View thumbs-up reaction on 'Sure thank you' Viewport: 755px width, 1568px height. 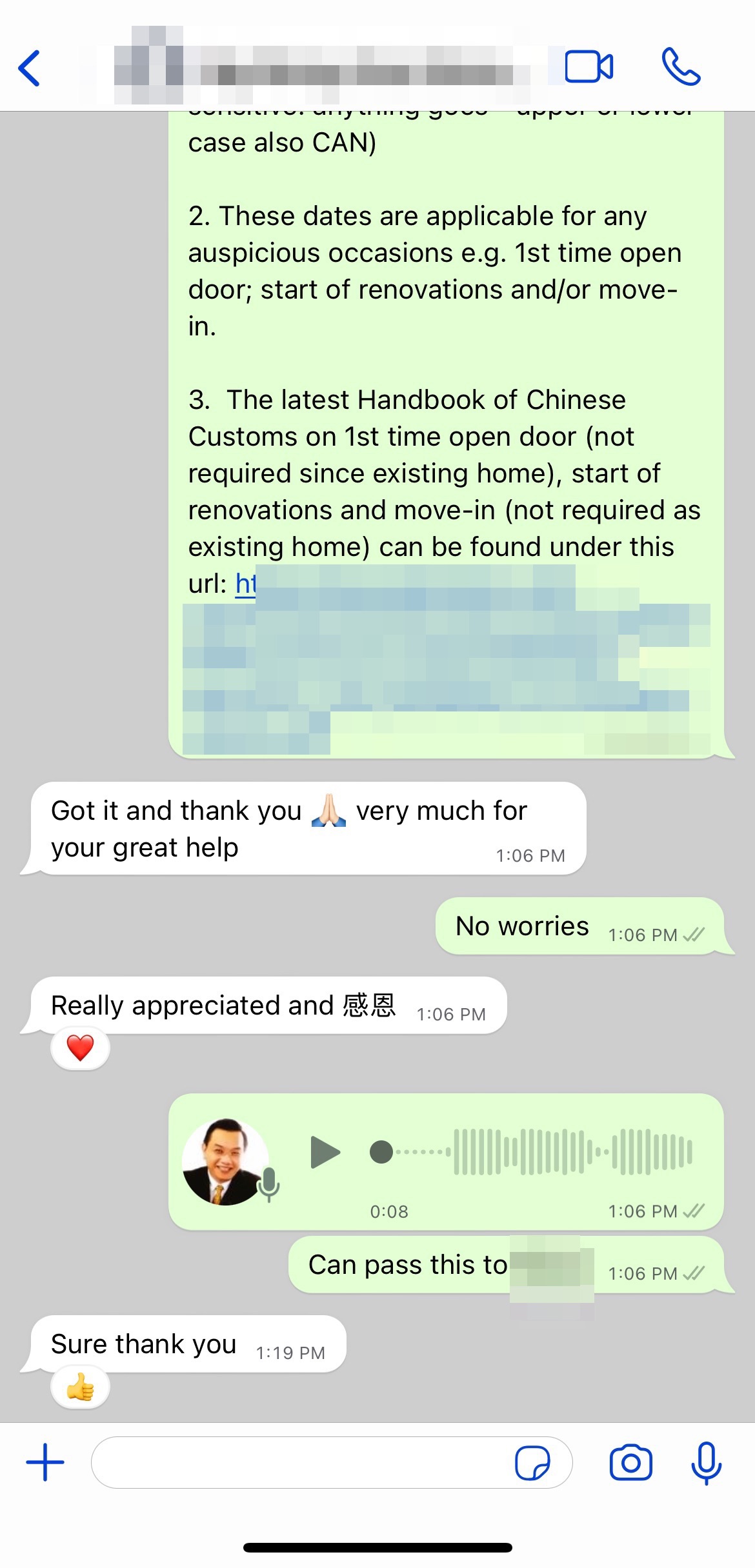point(81,1387)
